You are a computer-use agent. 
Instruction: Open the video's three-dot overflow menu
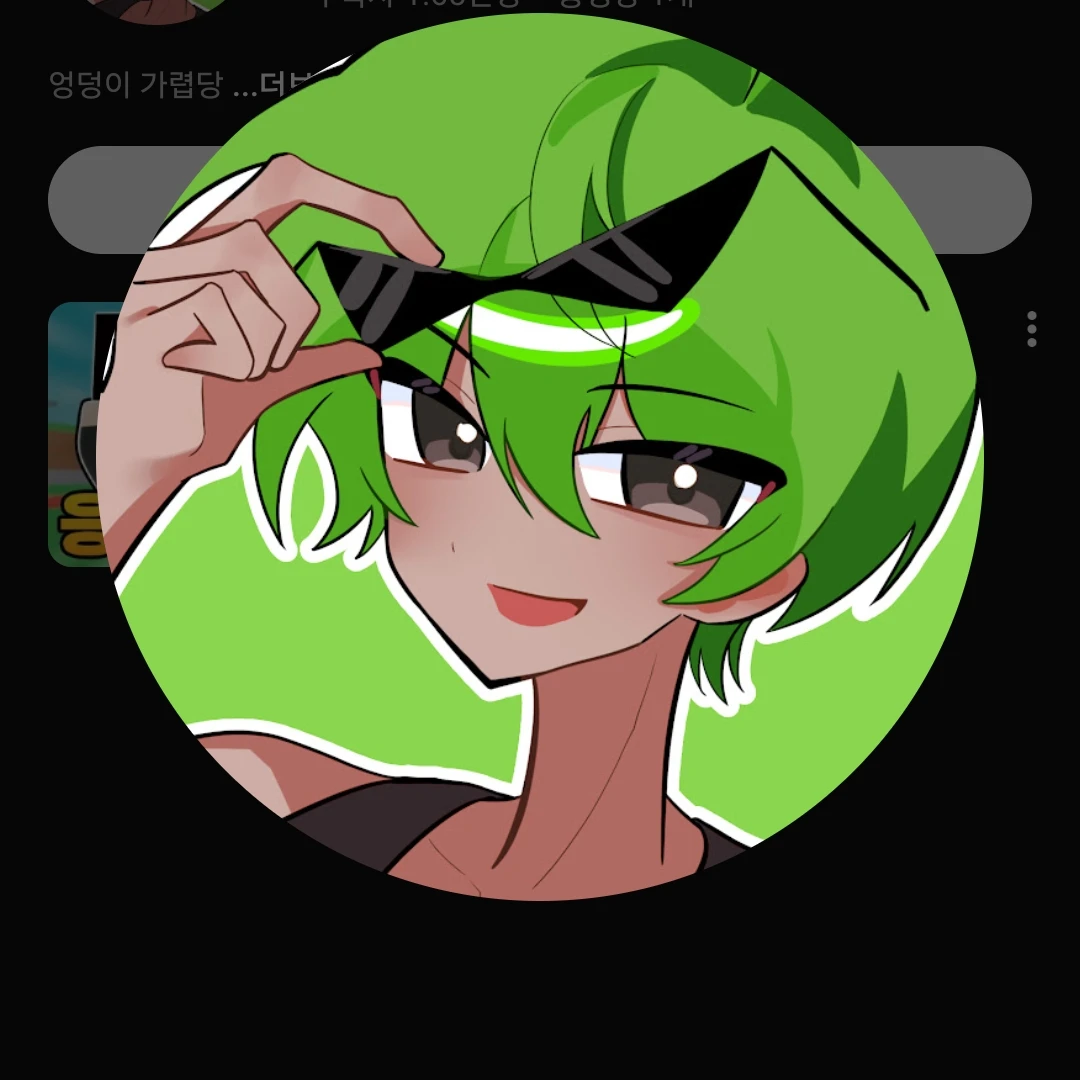[x=1031, y=329]
